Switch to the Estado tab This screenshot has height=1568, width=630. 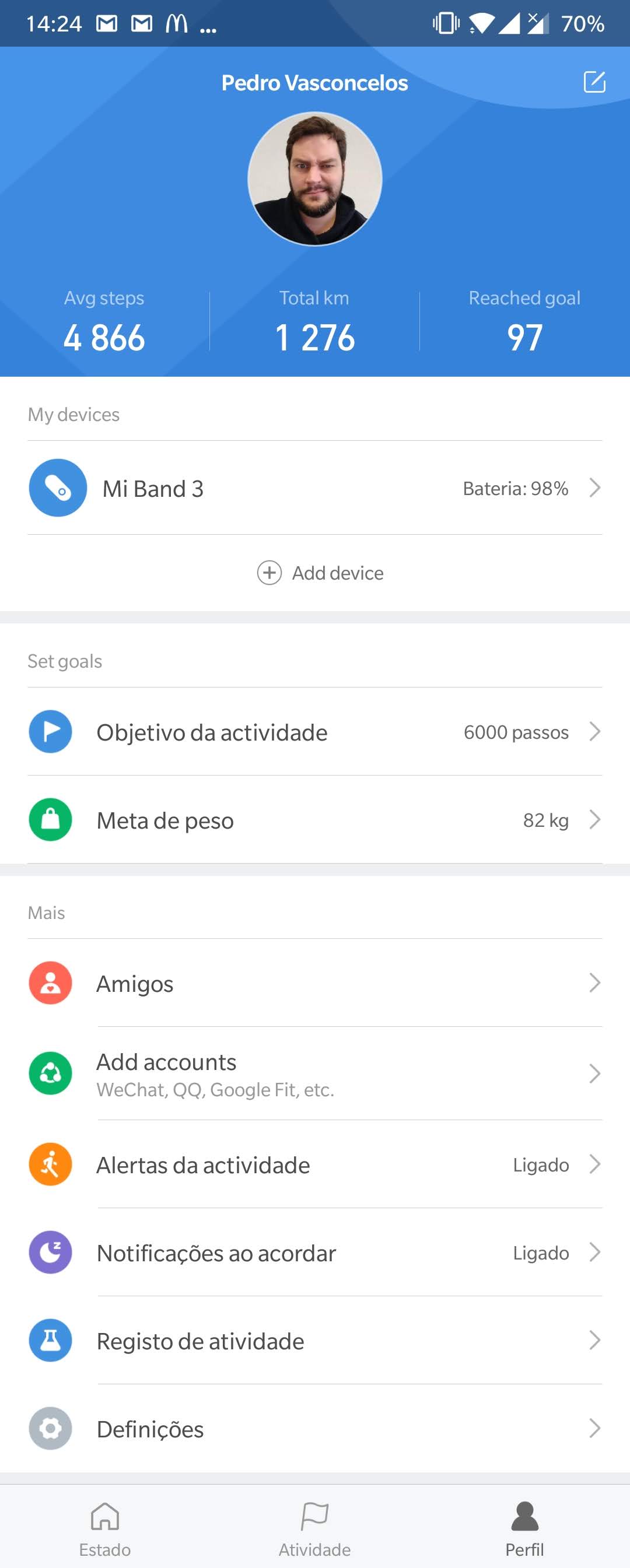click(x=104, y=1528)
